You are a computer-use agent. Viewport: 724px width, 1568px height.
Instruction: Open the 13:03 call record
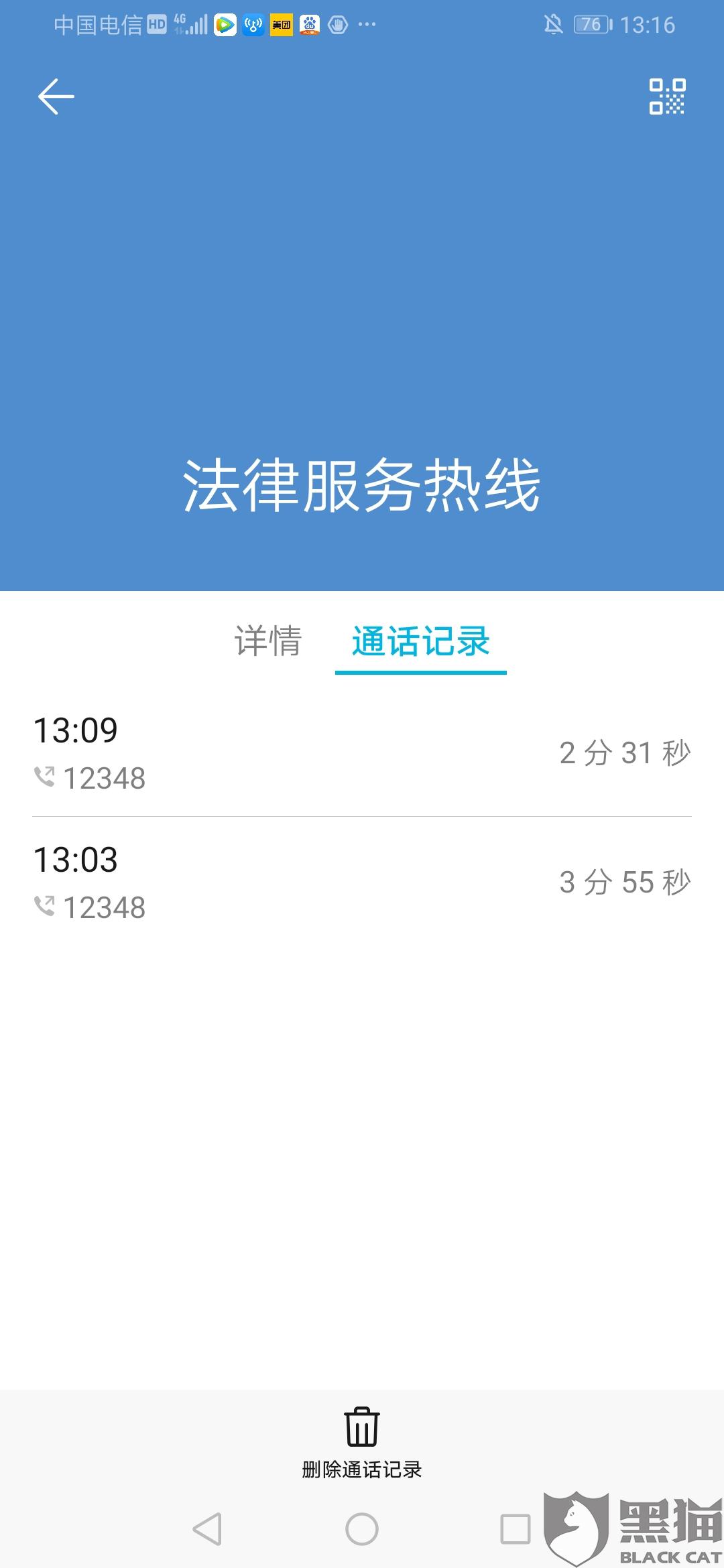pos(362,883)
